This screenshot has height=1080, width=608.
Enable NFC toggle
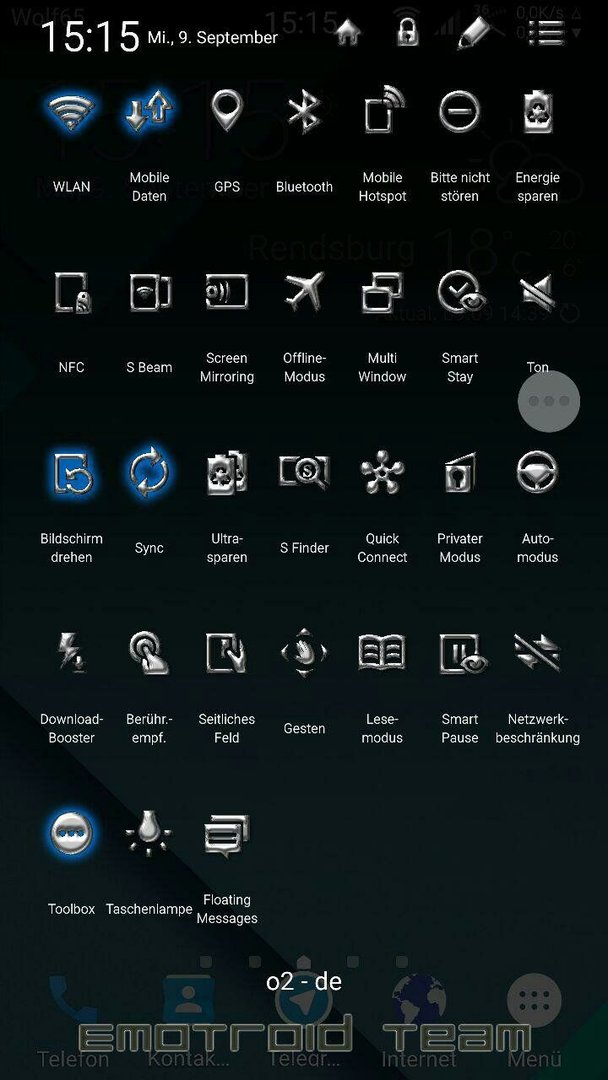tap(72, 294)
